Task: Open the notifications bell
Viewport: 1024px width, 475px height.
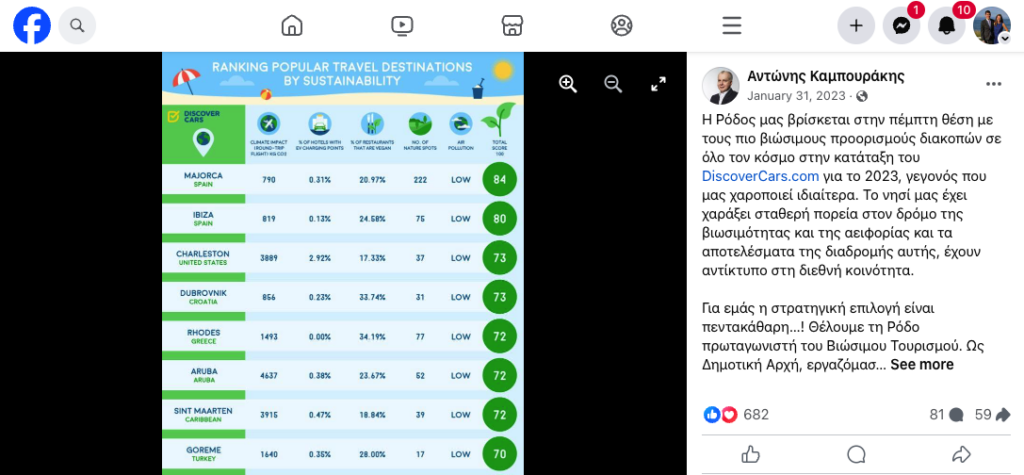Action: pos(946,26)
